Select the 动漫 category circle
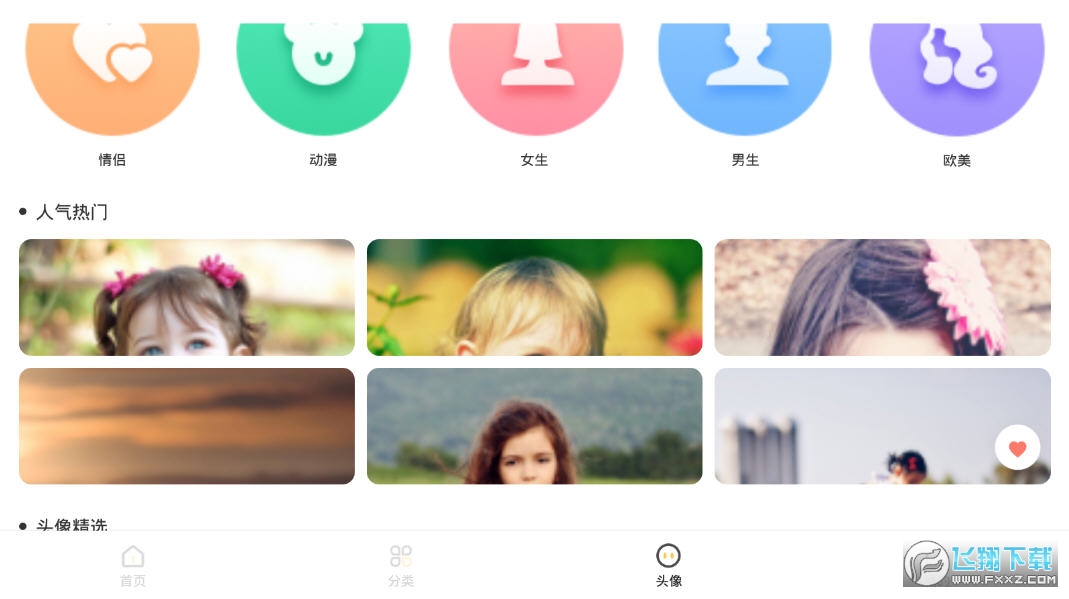The image size is (1069, 599). pos(323,70)
